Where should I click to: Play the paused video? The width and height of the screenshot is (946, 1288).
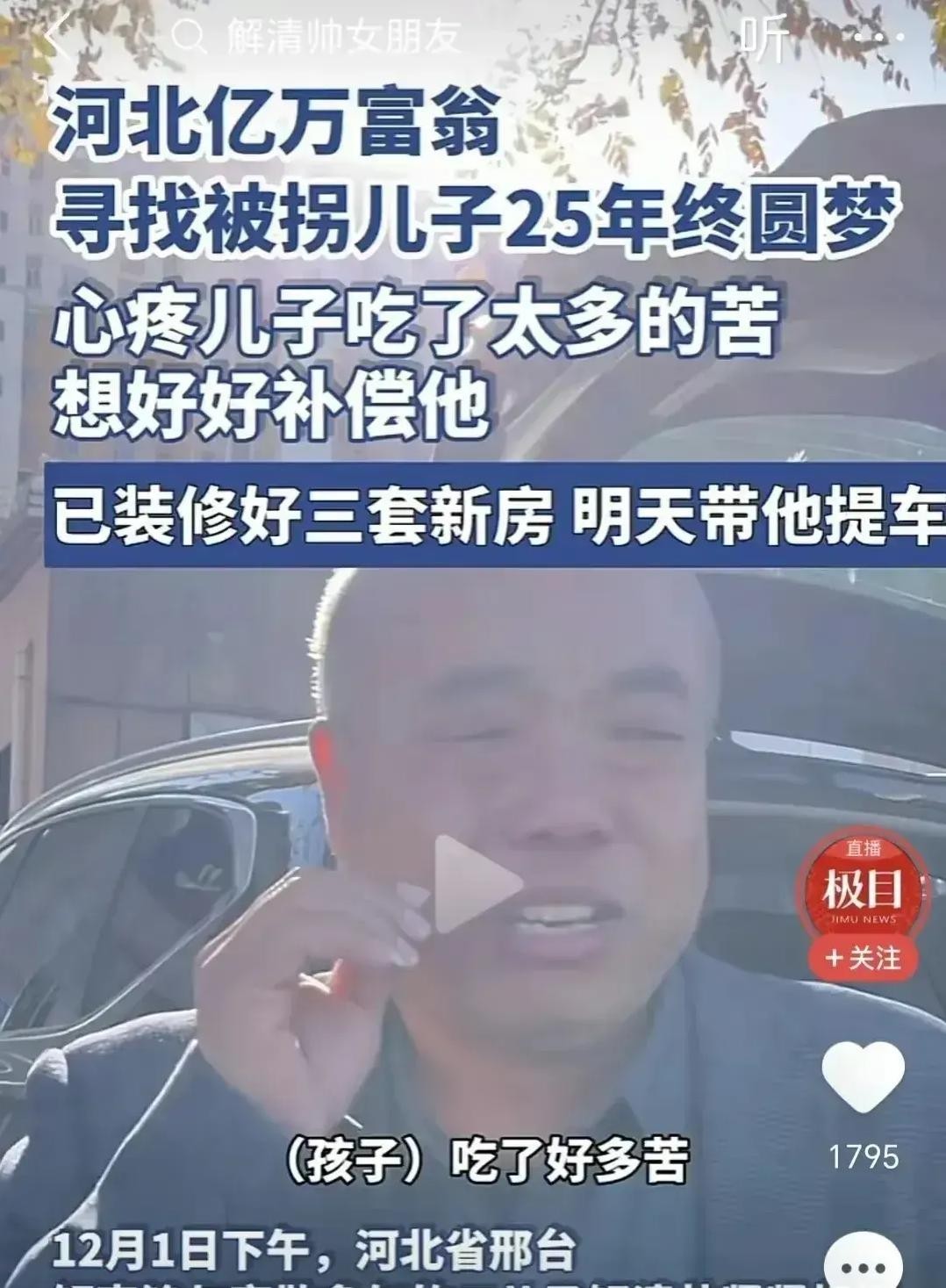coord(474,884)
